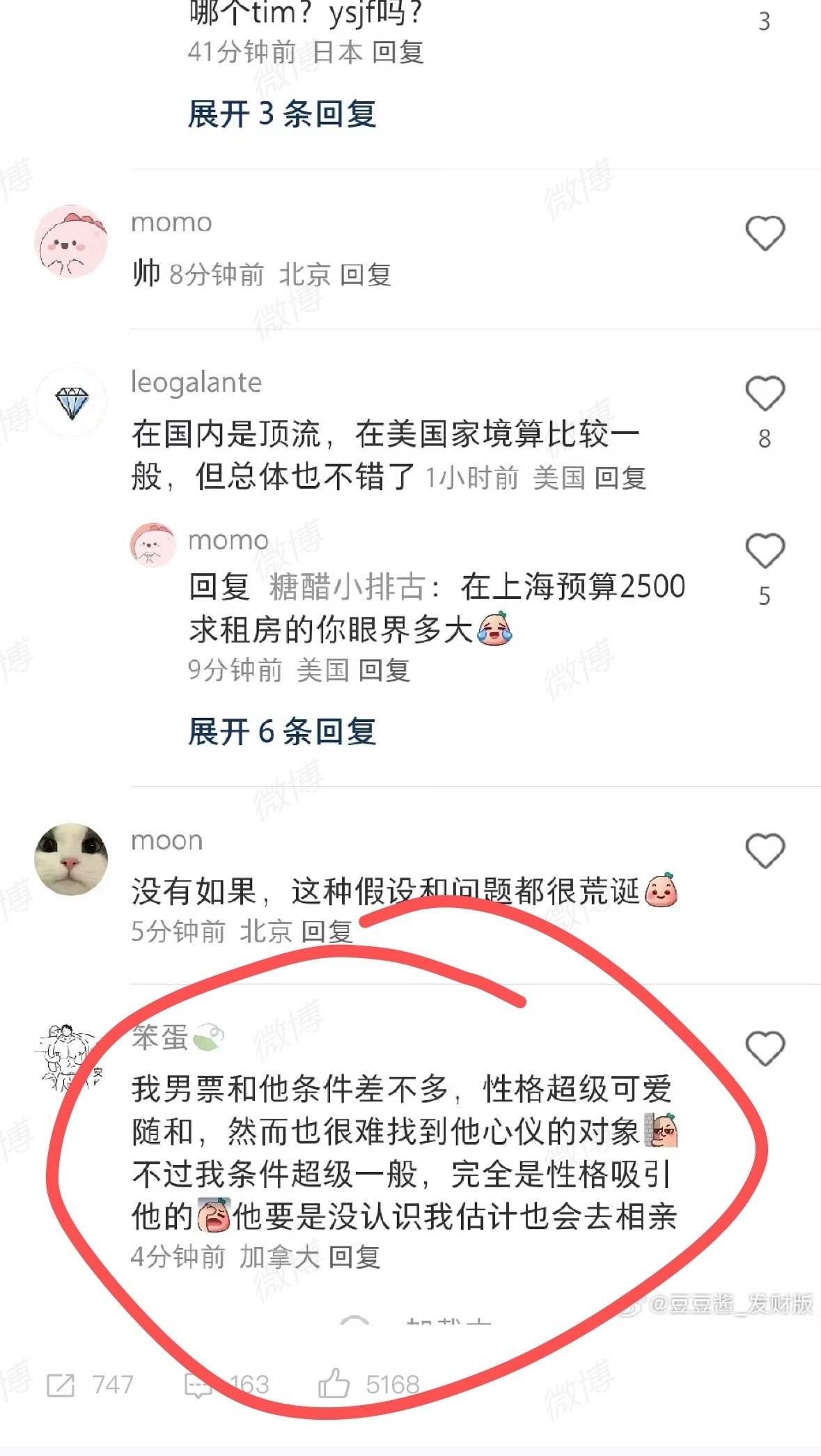Repost this post with 747 shares

61,1385
